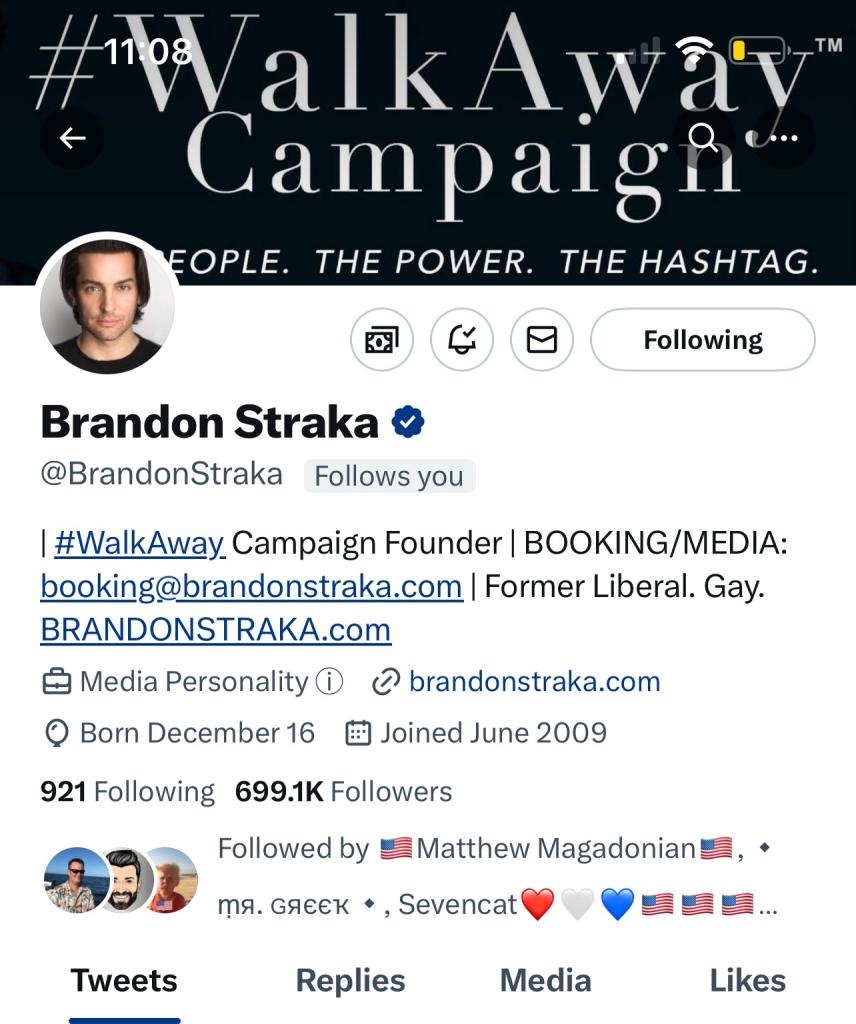
Task: Switch to the Replies tab
Action: click(x=350, y=981)
